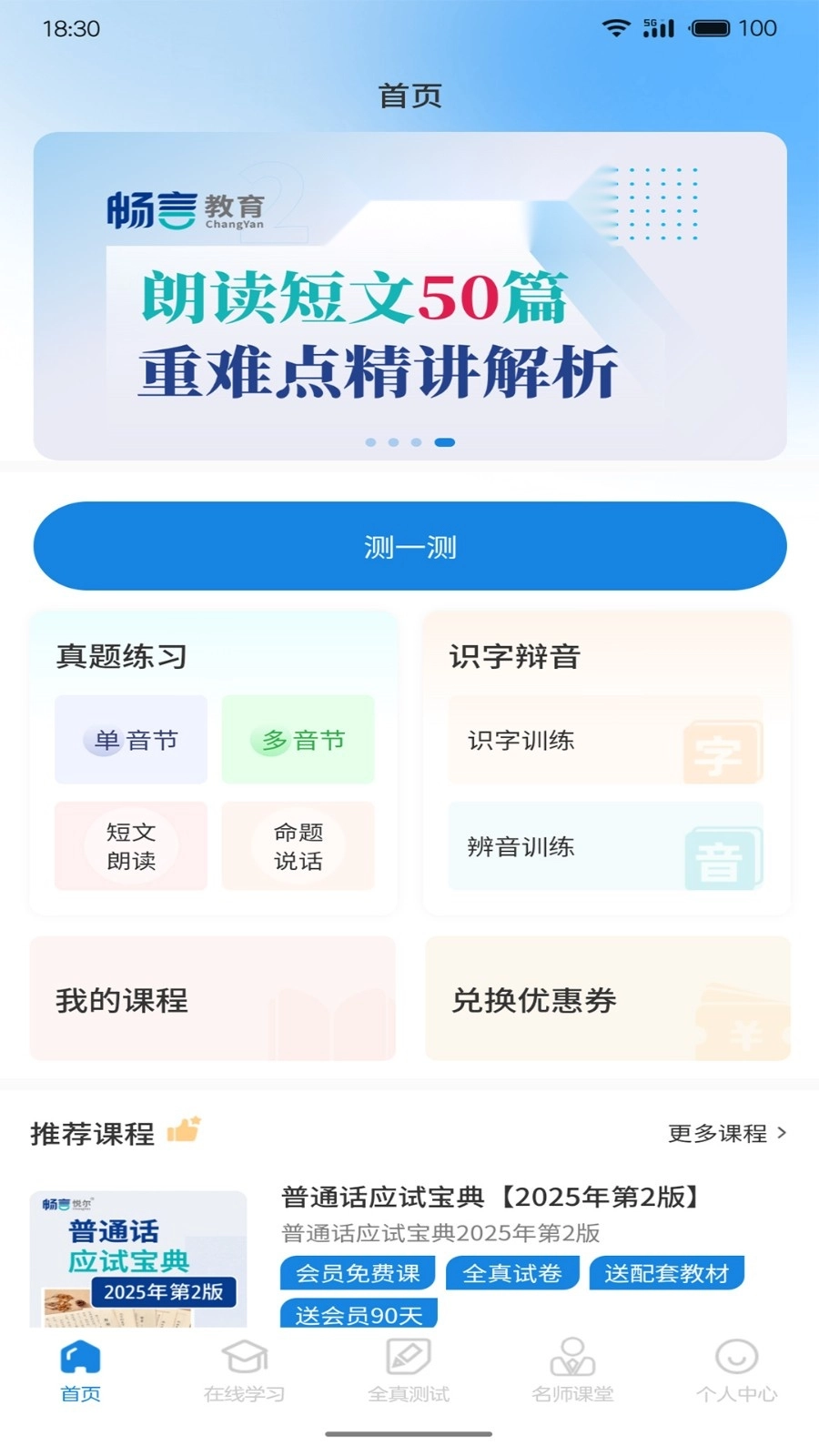819x1456 pixels.
Task: Open the 短文朗读 practice section
Action: pyautogui.click(x=130, y=846)
